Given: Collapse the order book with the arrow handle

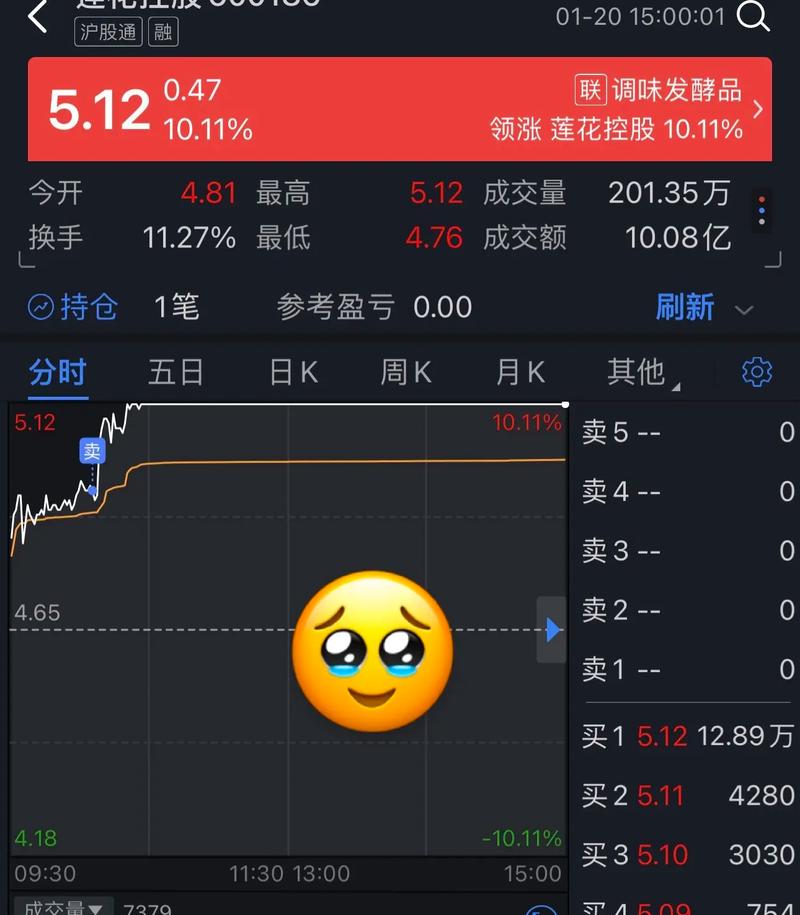Looking at the screenshot, I should pos(552,630).
